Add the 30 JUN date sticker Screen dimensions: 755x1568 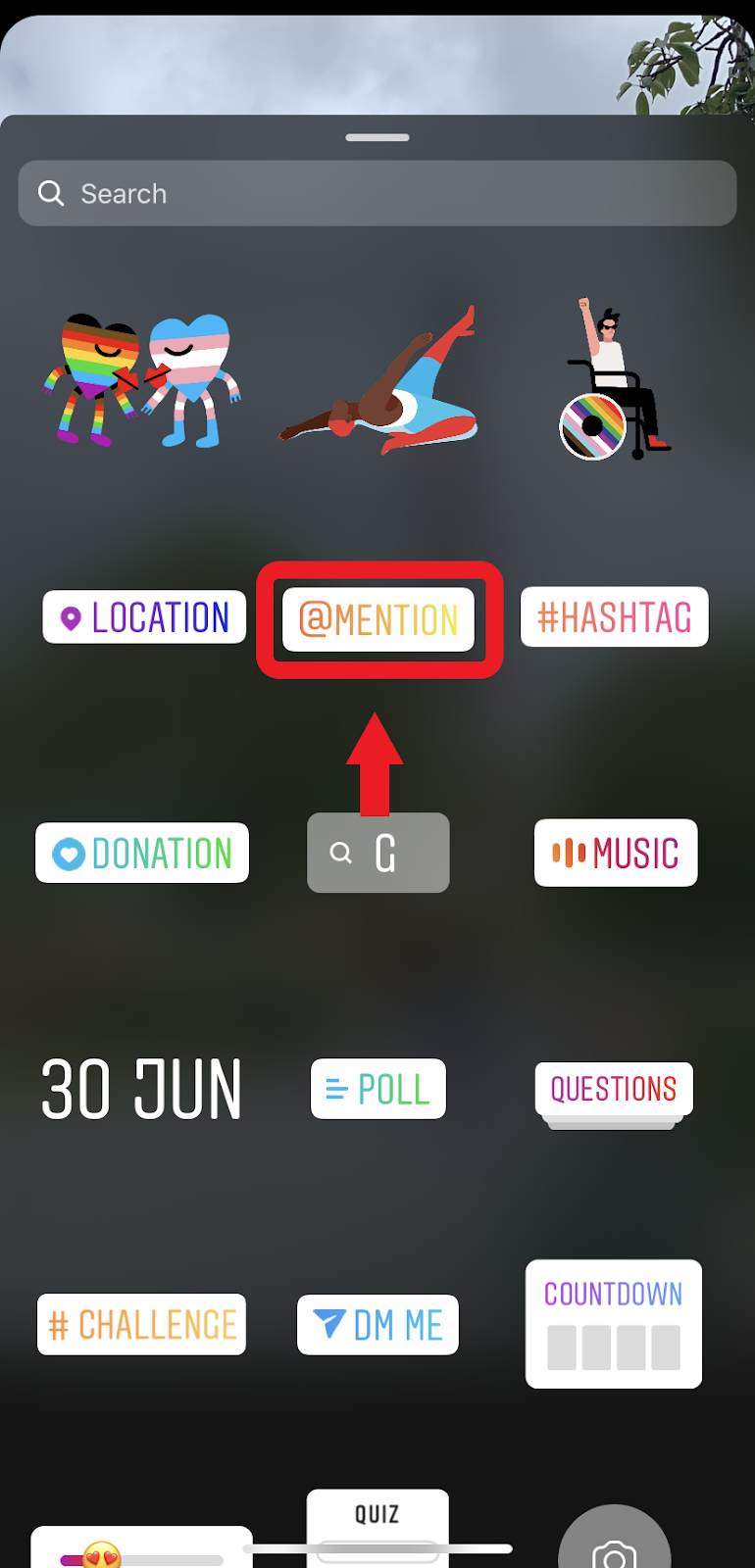pos(141,1089)
